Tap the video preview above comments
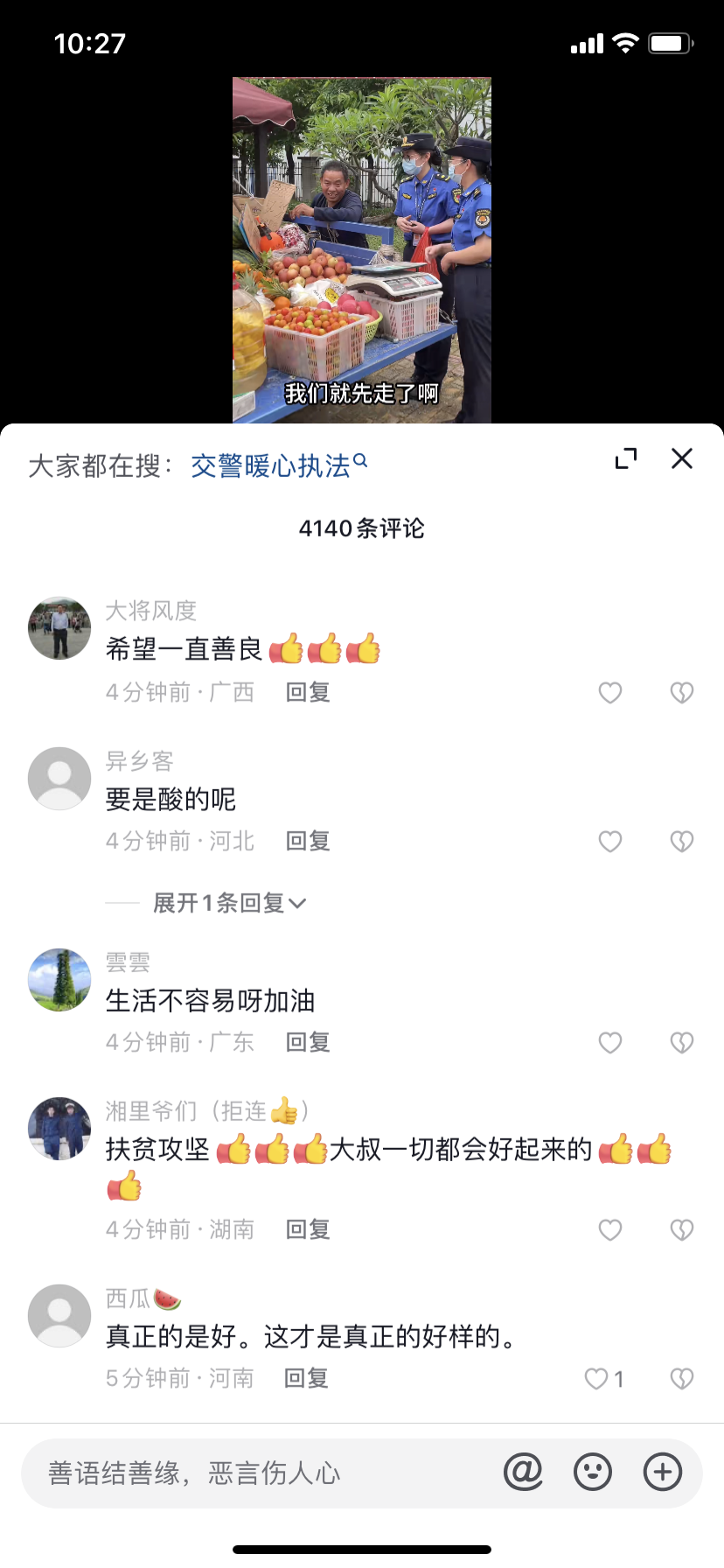This screenshot has width=724, height=1568. [x=362, y=250]
